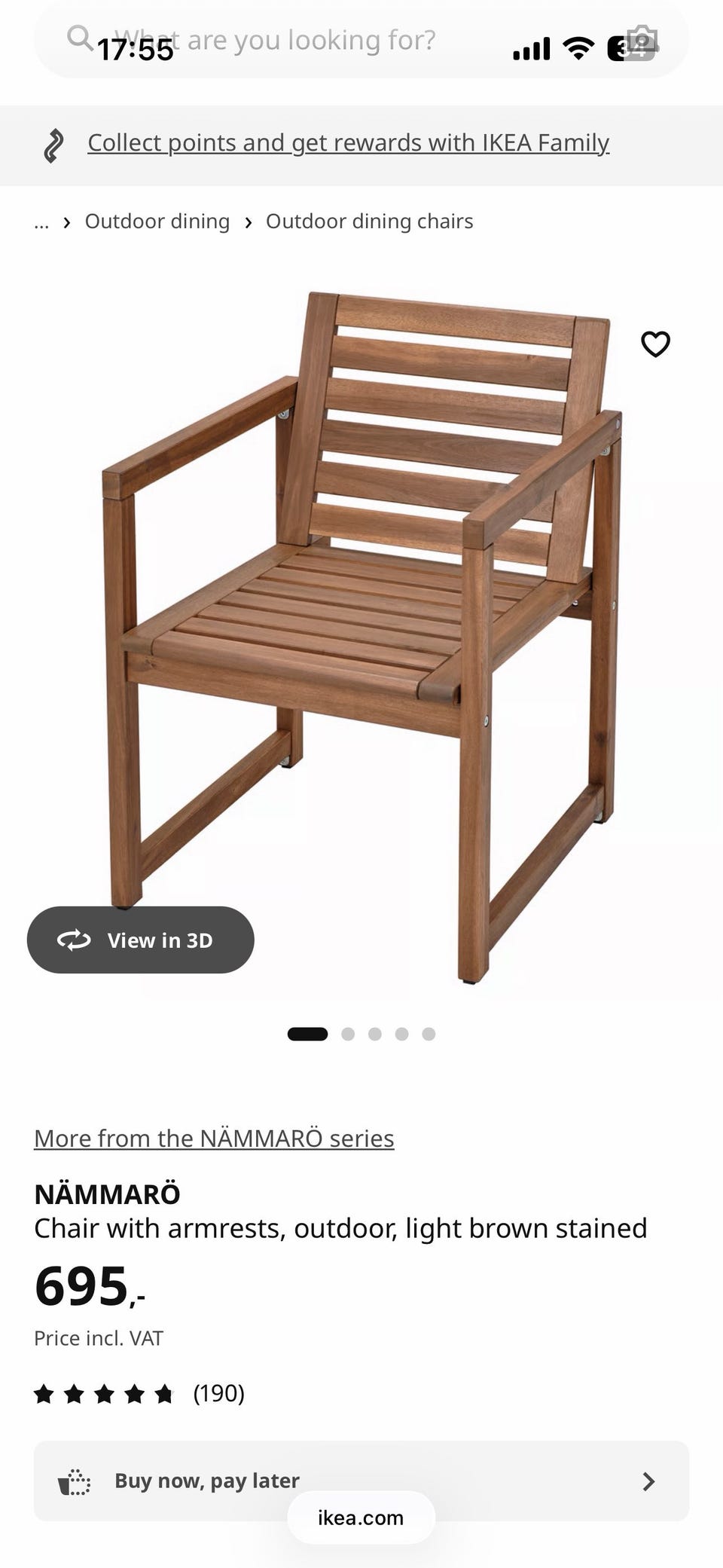Open the 190 customer reviews
Image resolution: width=723 pixels, height=1568 pixels.
[x=139, y=1394]
